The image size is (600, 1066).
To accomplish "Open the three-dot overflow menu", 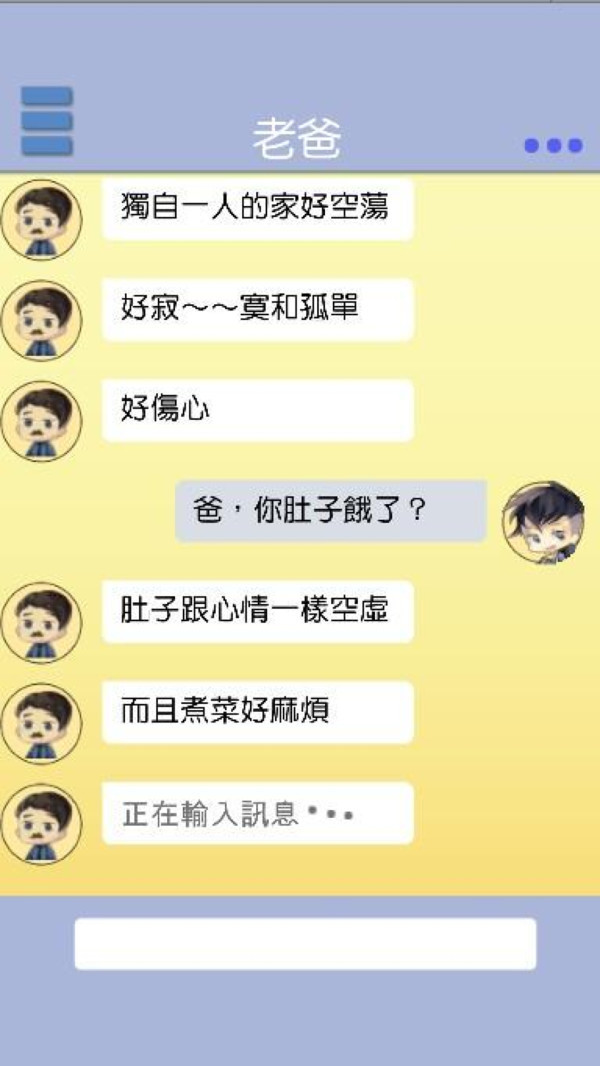I will coord(553,146).
